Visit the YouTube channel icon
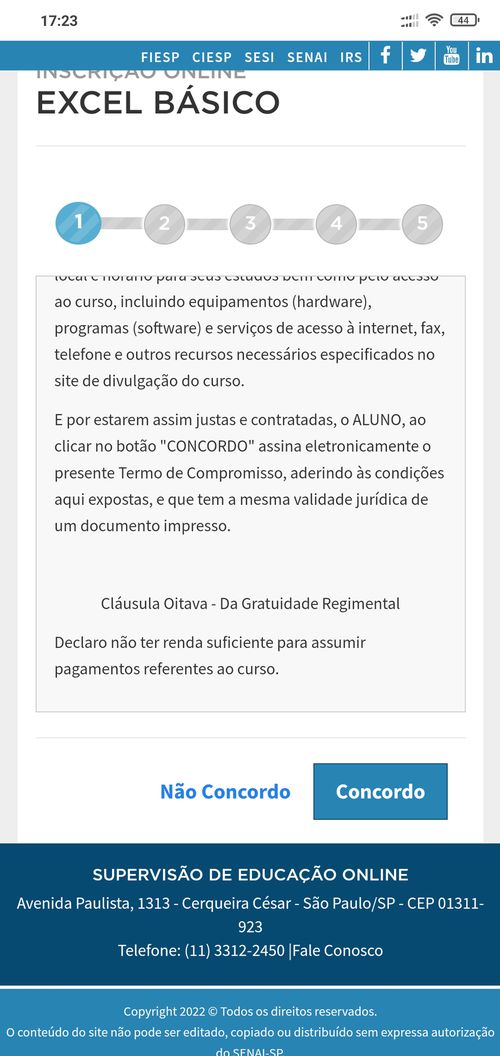500x1056 pixels. [451, 56]
